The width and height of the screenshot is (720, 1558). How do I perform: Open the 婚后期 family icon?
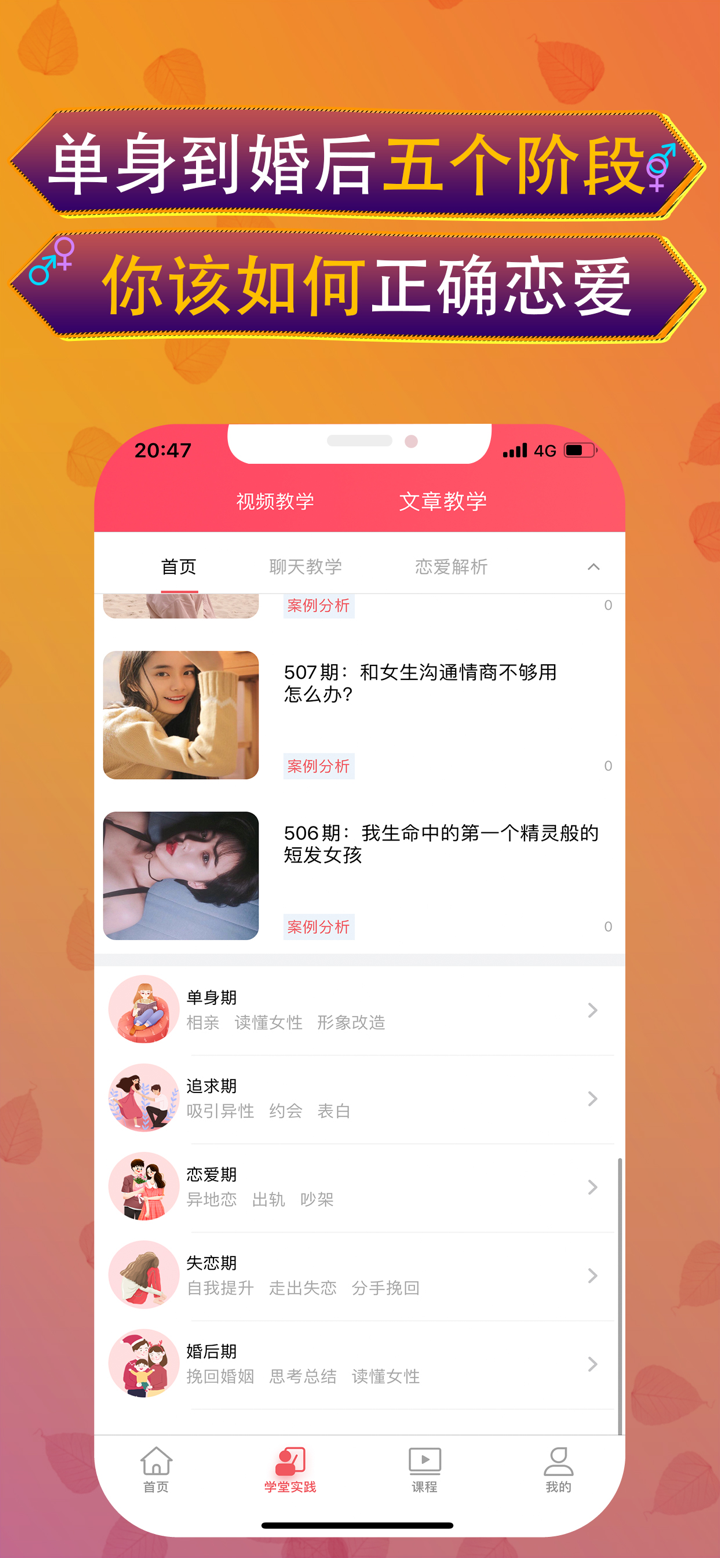(x=143, y=1363)
